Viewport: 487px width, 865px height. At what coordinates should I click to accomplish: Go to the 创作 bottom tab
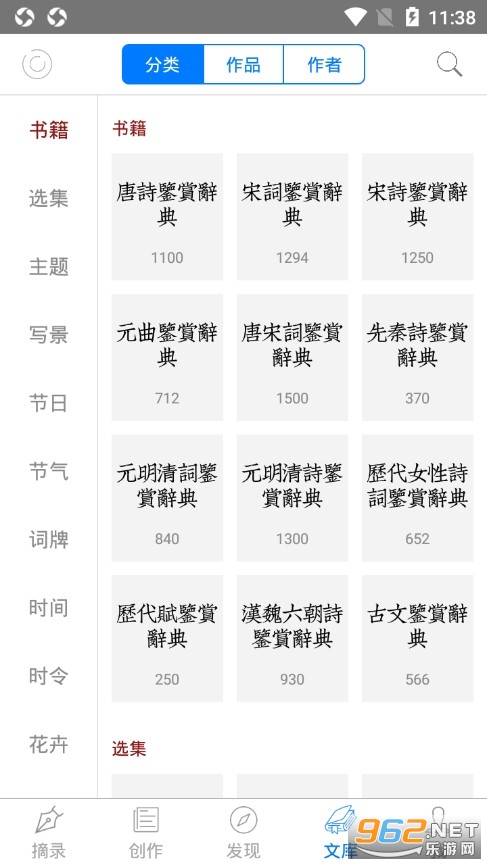click(146, 832)
